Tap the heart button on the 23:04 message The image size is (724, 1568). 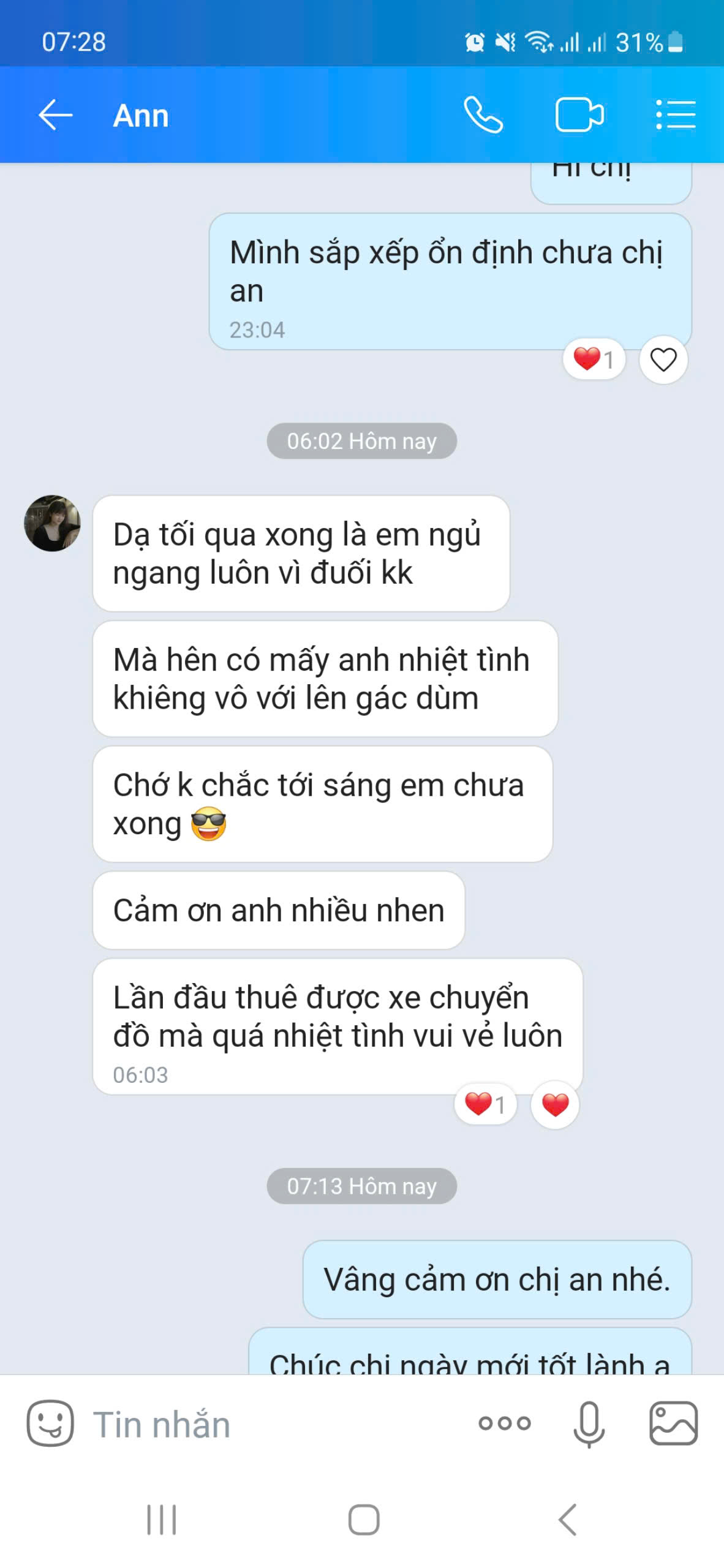point(663,360)
